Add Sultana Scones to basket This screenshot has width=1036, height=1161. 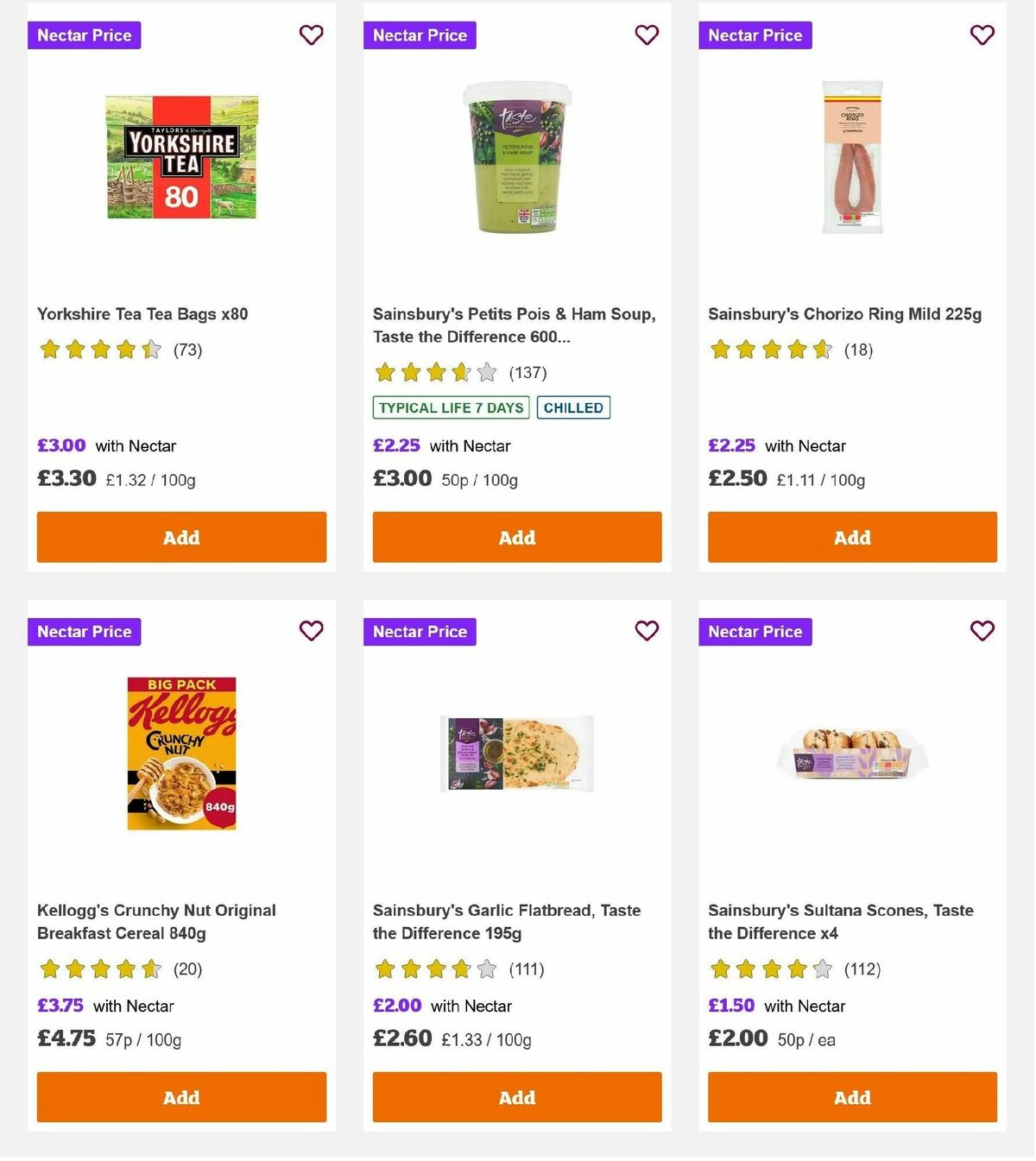click(x=852, y=1097)
